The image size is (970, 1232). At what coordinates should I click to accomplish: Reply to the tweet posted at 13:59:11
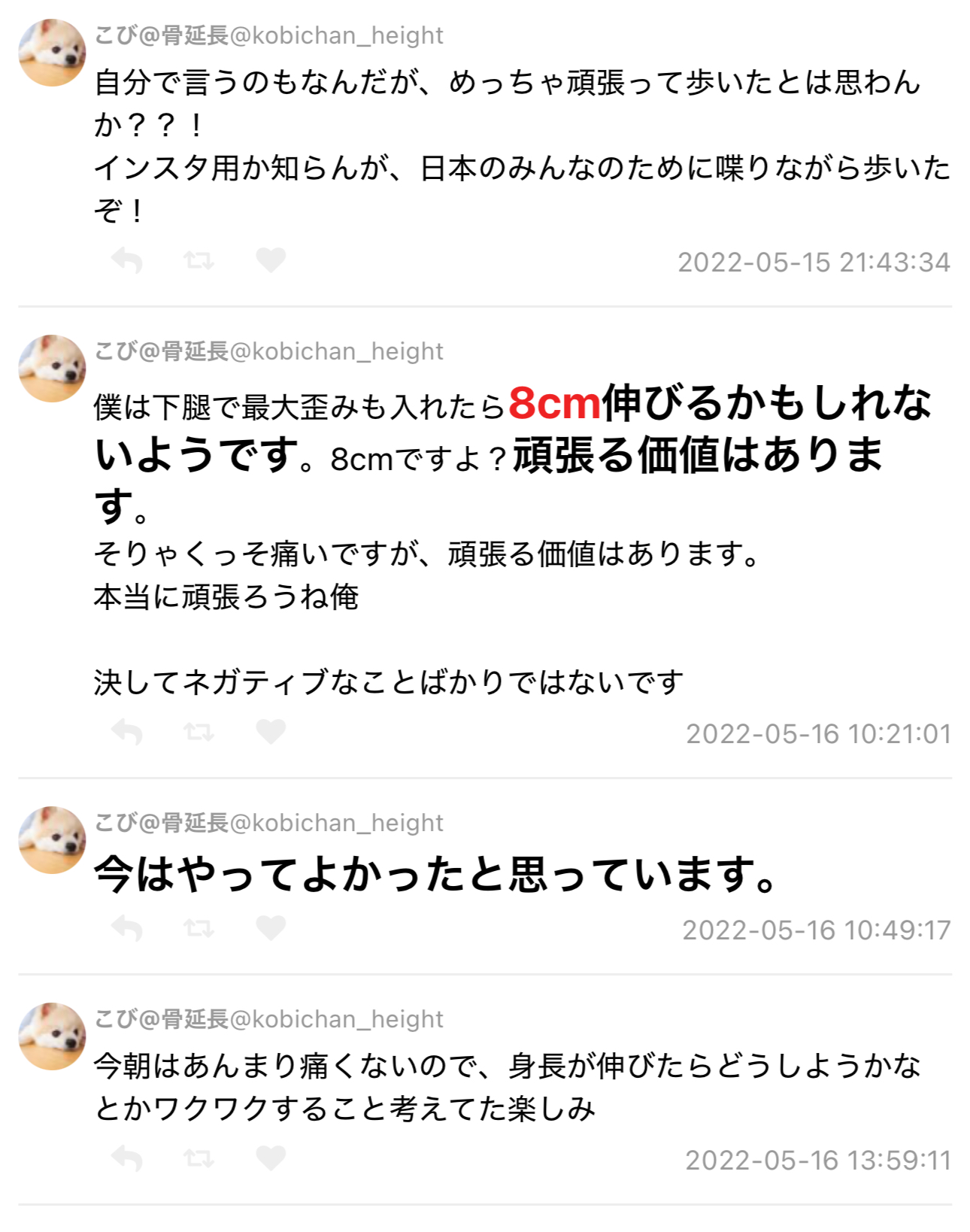coord(126,1159)
